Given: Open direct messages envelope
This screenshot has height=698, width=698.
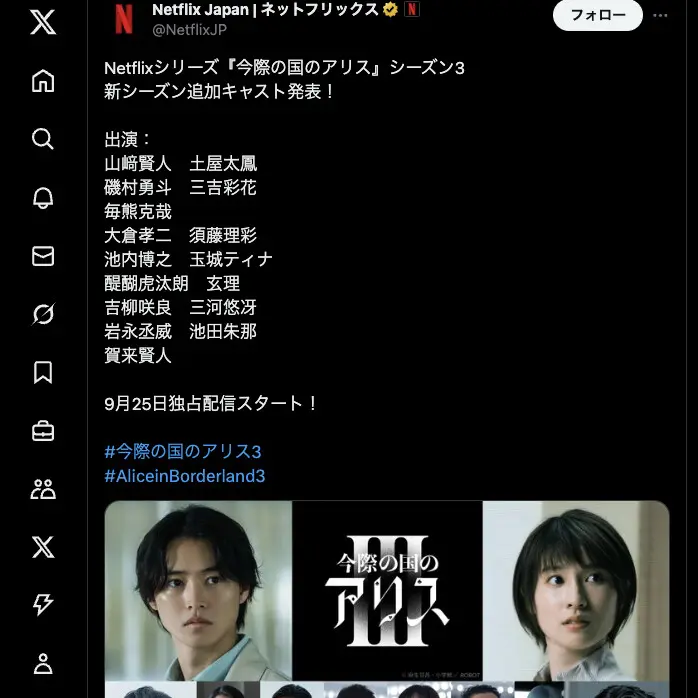Looking at the screenshot, I should pos(43,256).
